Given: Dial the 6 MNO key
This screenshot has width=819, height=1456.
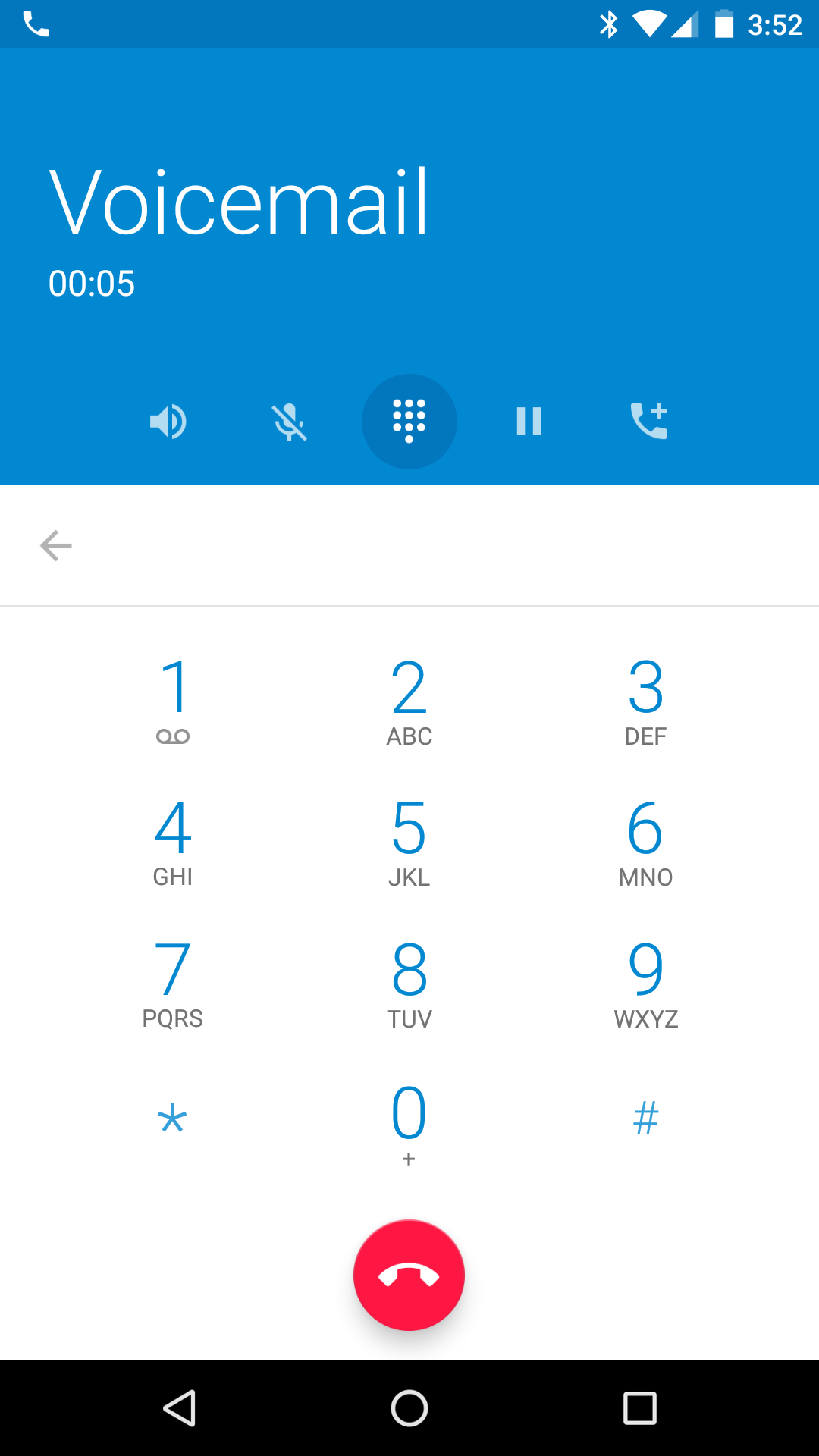Looking at the screenshot, I should pos(646,843).
